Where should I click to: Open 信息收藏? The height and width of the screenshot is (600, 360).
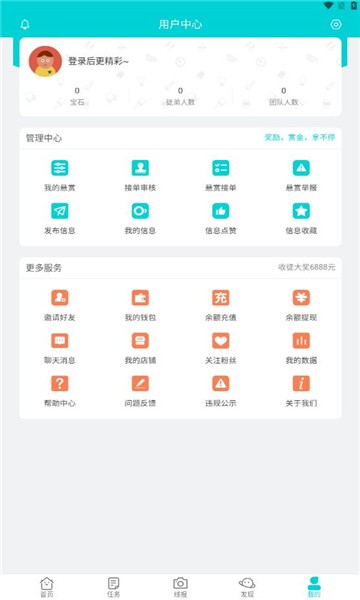pyautogui.click(x=301, y=218)
